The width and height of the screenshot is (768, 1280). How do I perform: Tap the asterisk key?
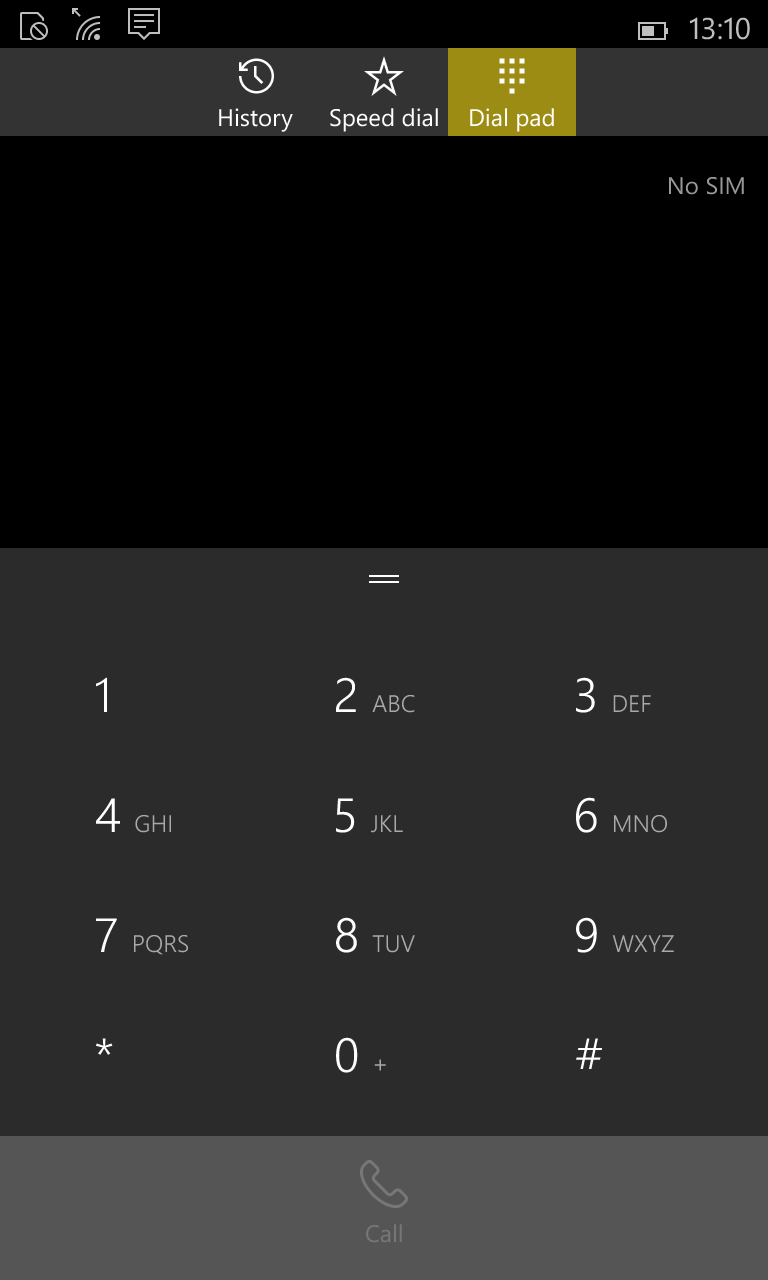[144, 1056]
